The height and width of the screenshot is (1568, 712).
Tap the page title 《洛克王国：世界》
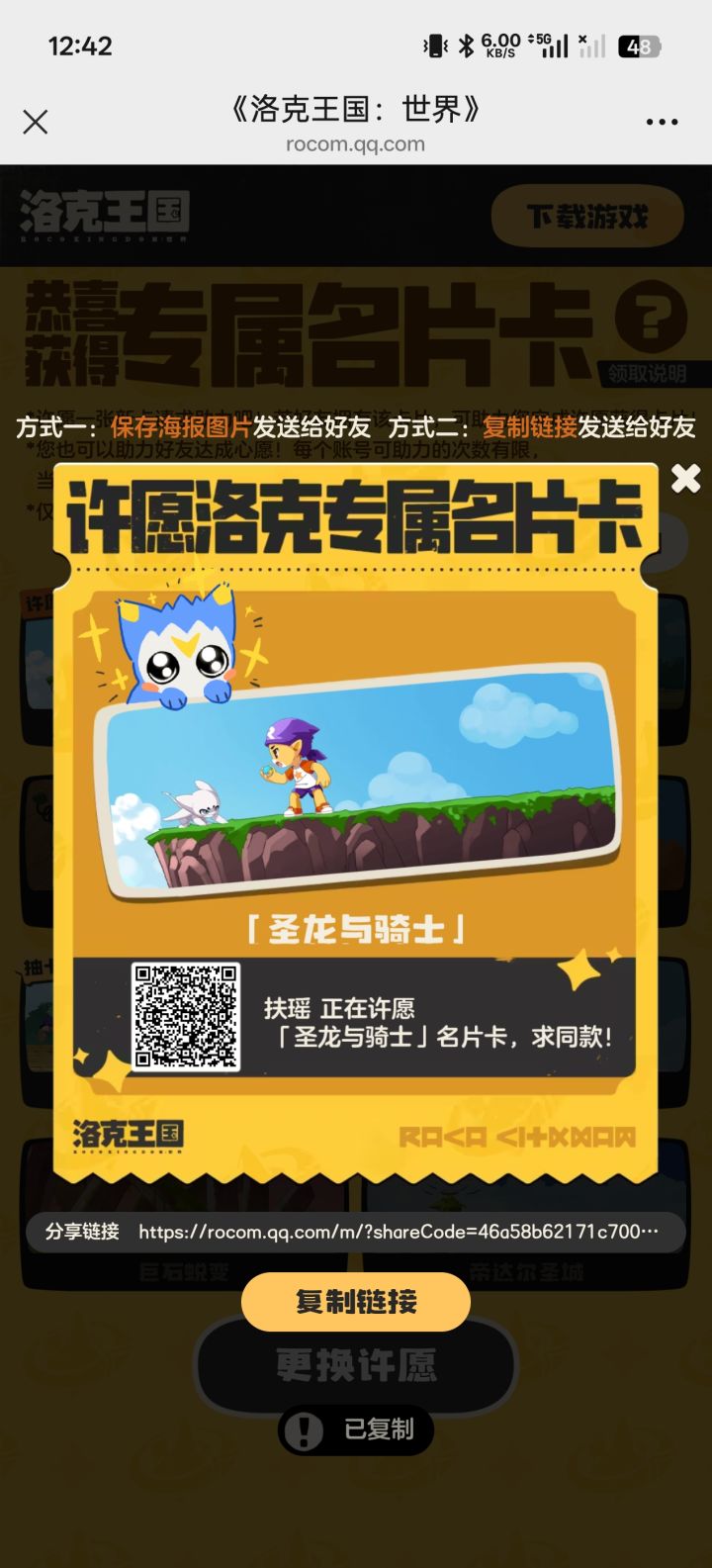click(355, 112)
